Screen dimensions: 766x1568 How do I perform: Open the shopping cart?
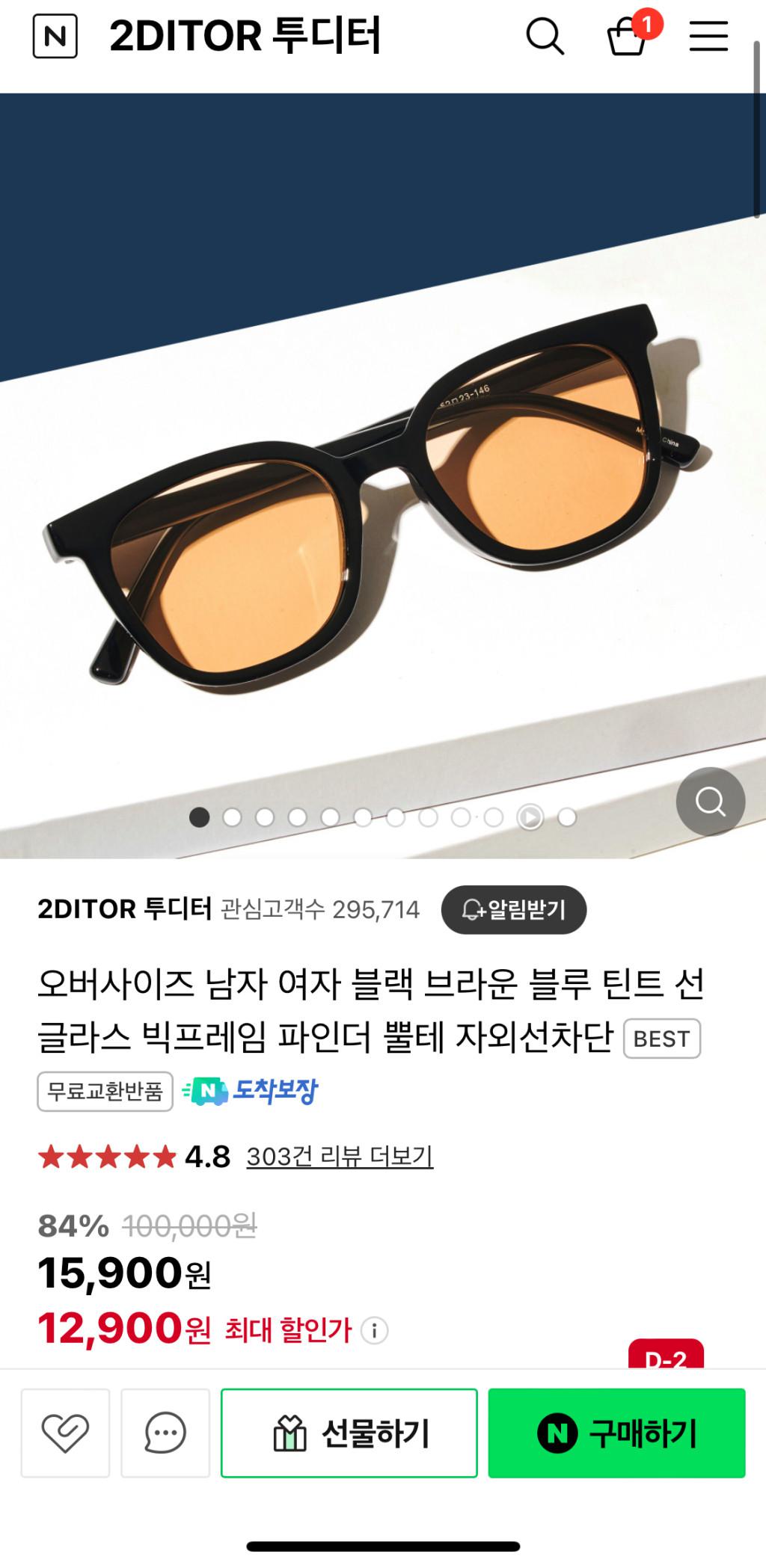(x=627, y=36)
